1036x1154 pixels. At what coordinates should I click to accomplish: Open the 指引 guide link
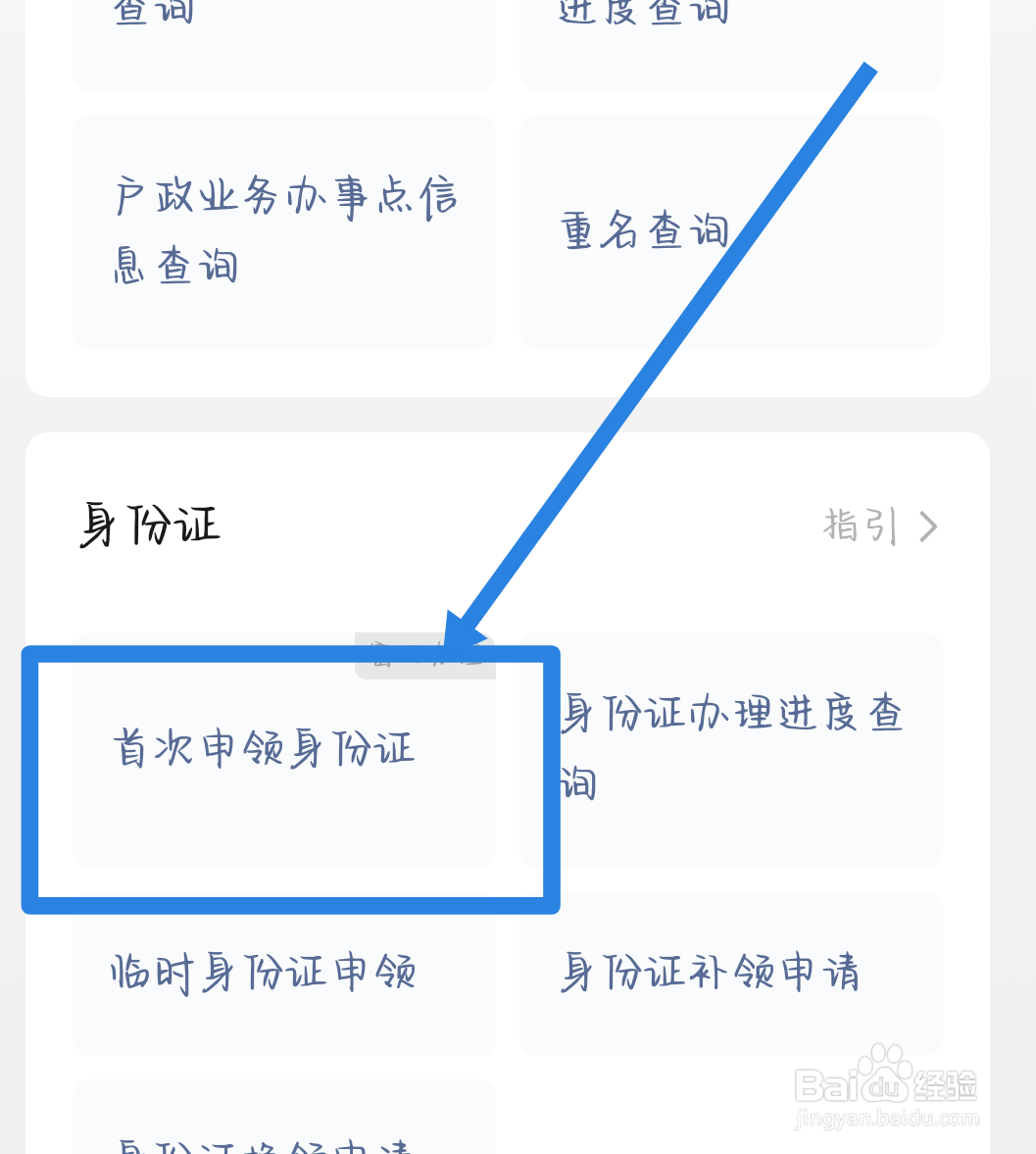(x=861, y=527)
